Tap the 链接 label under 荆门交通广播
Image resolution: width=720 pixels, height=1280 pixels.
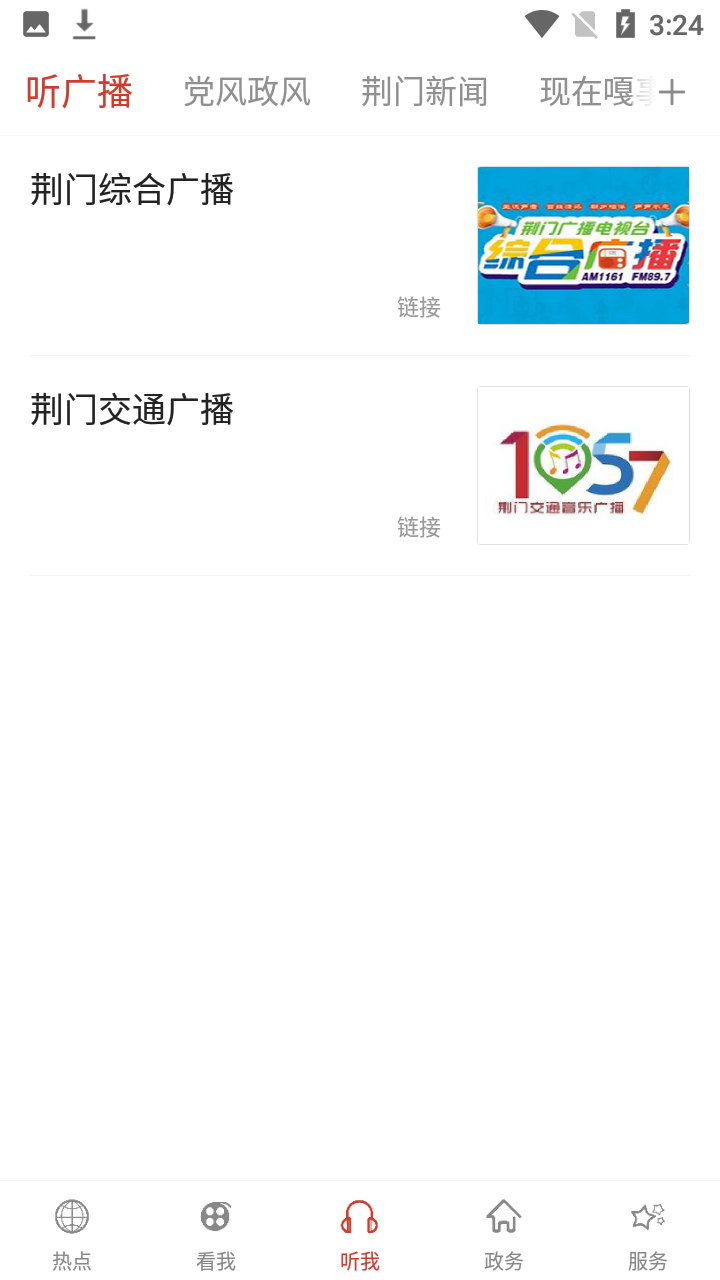point(419,527)
